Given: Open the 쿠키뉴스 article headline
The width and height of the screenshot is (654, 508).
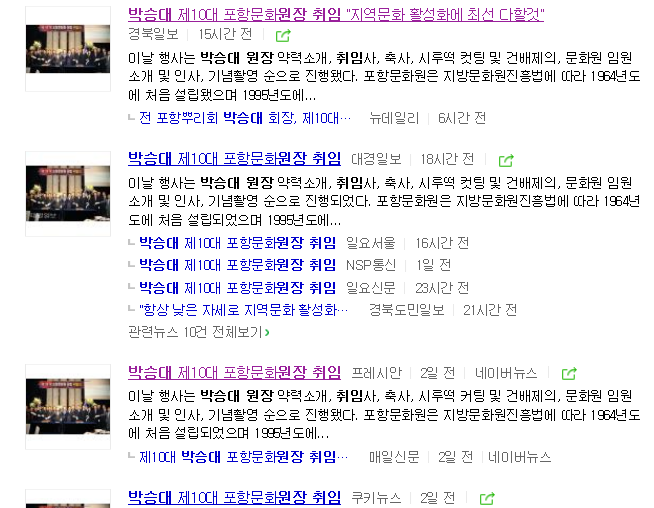Looking at the screenshot, I should [234, 497].
